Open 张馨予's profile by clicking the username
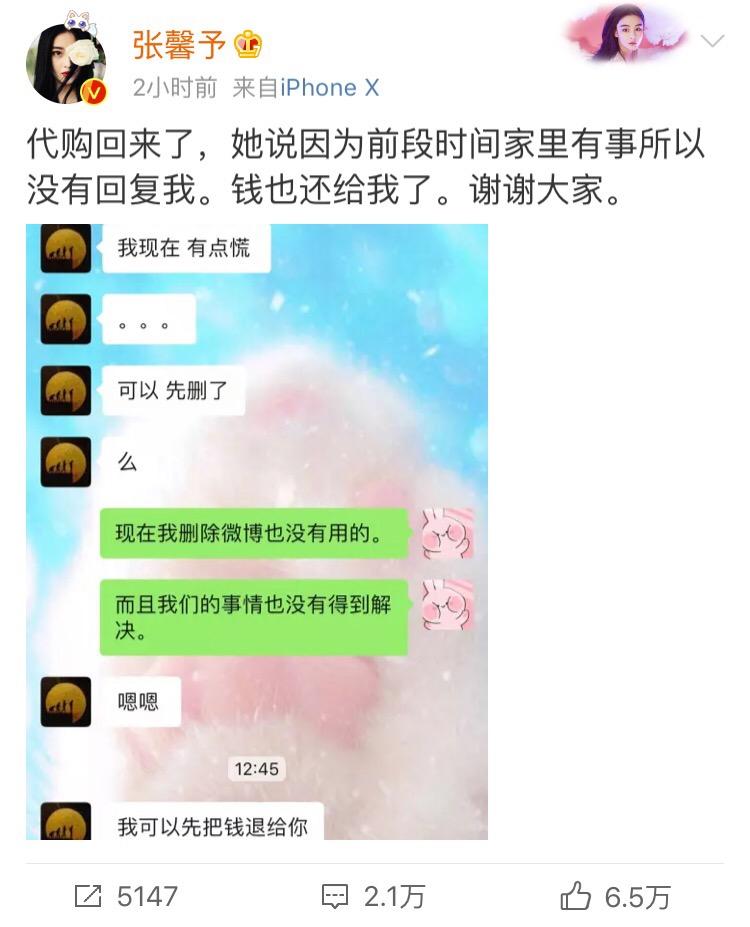The height and width of the screenshot is (927, 750). pos(176,44)
